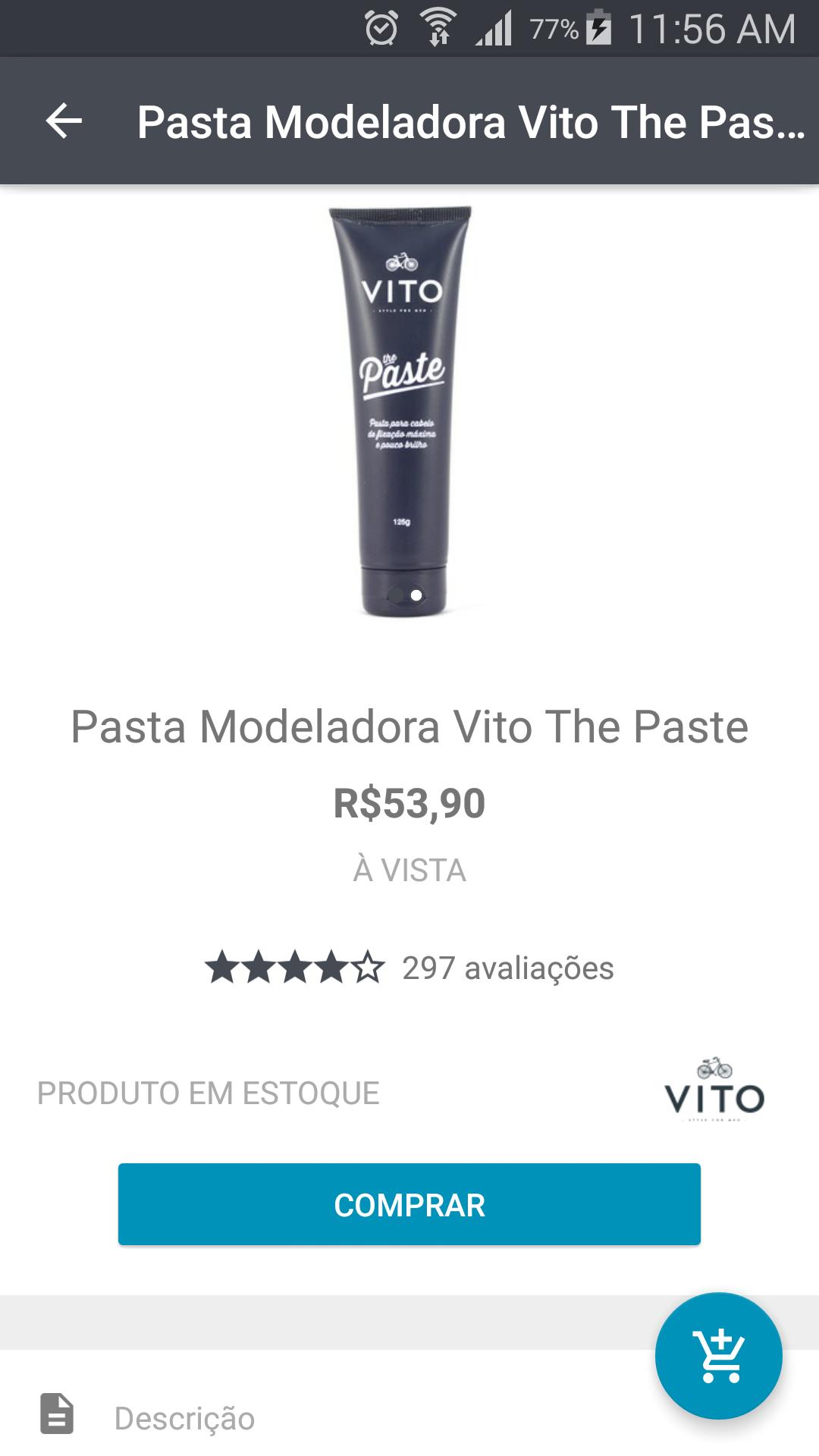
Task: Tap the COMPRAR button
Action: [409, 1204]
